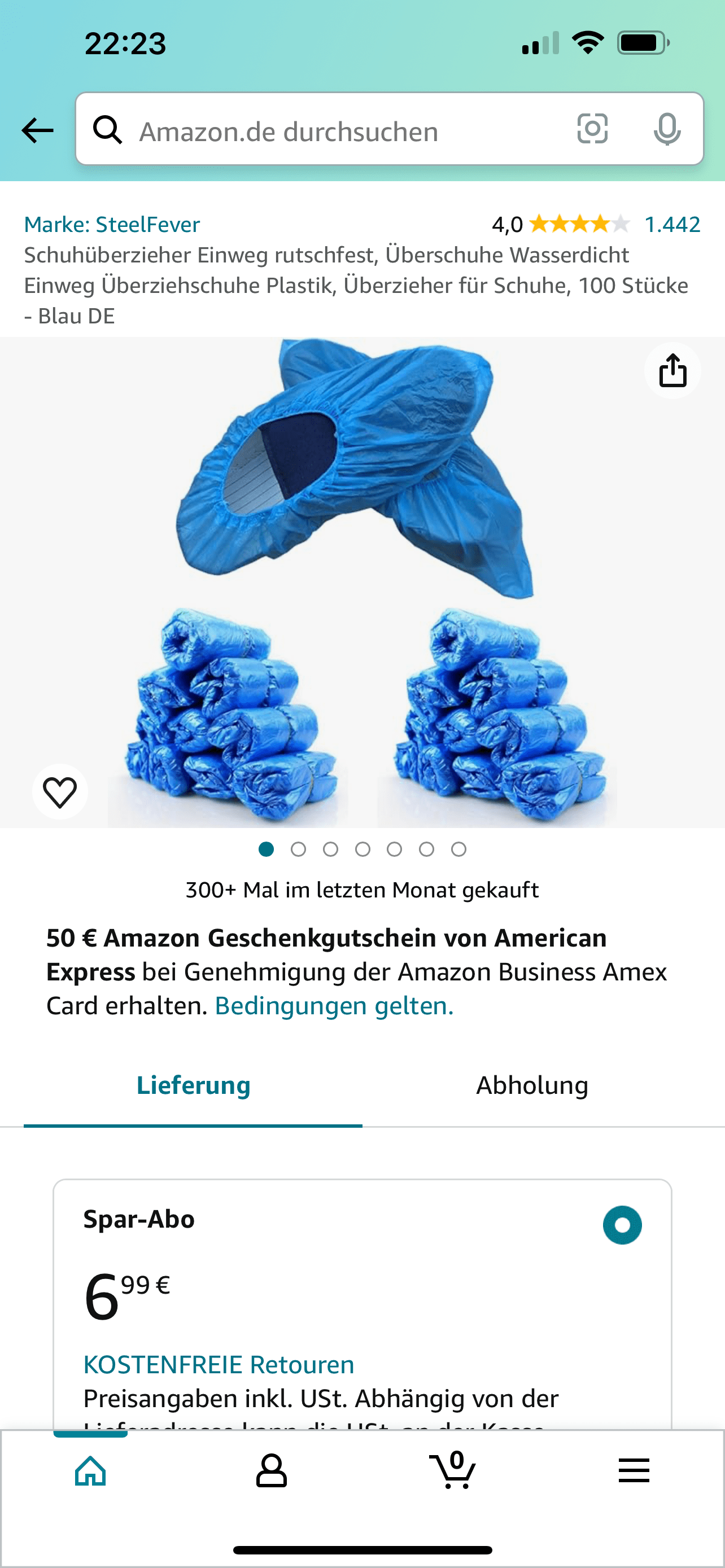
Task: Open the shopping cart
Action: tap(452, 1471)
